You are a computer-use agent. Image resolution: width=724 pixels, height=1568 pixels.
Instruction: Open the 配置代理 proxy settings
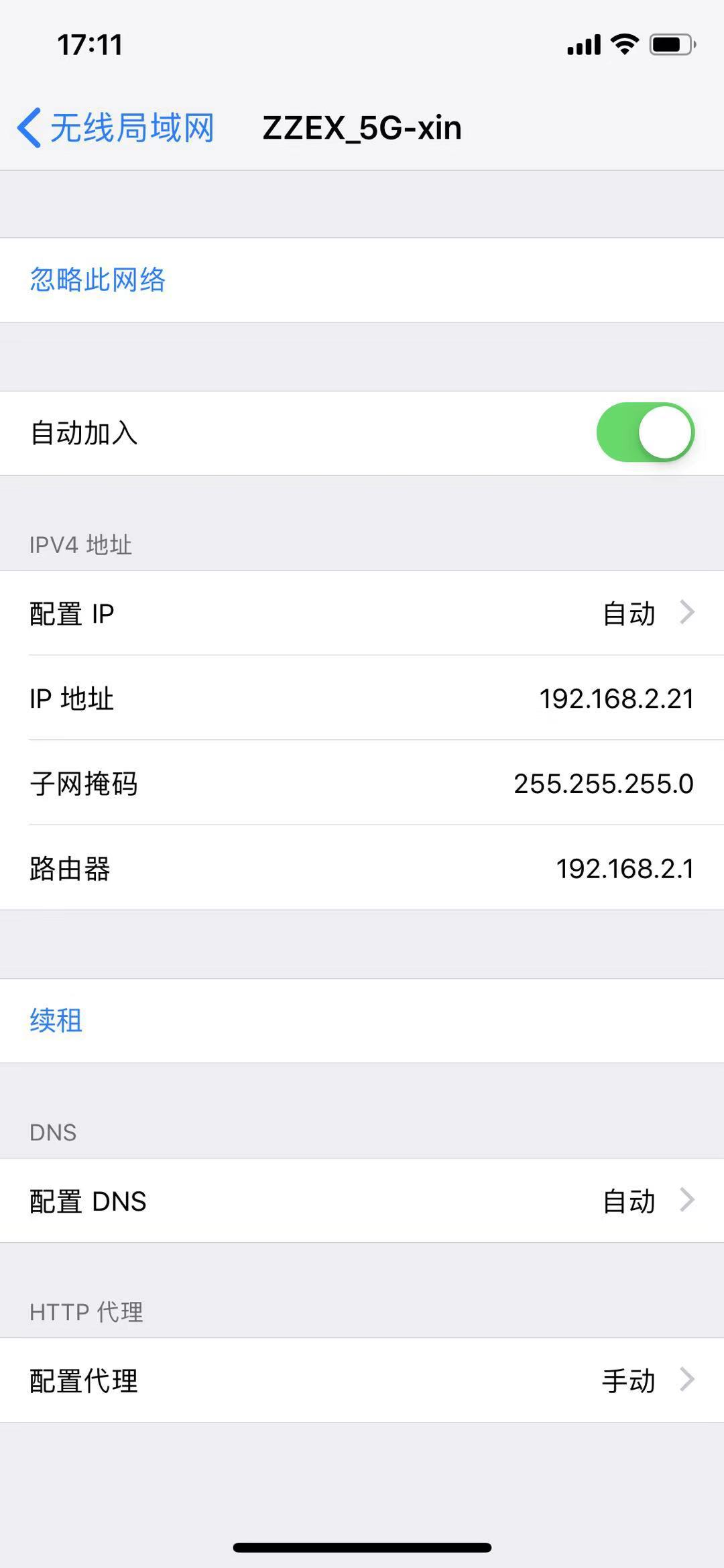[x=362, y=1380]
